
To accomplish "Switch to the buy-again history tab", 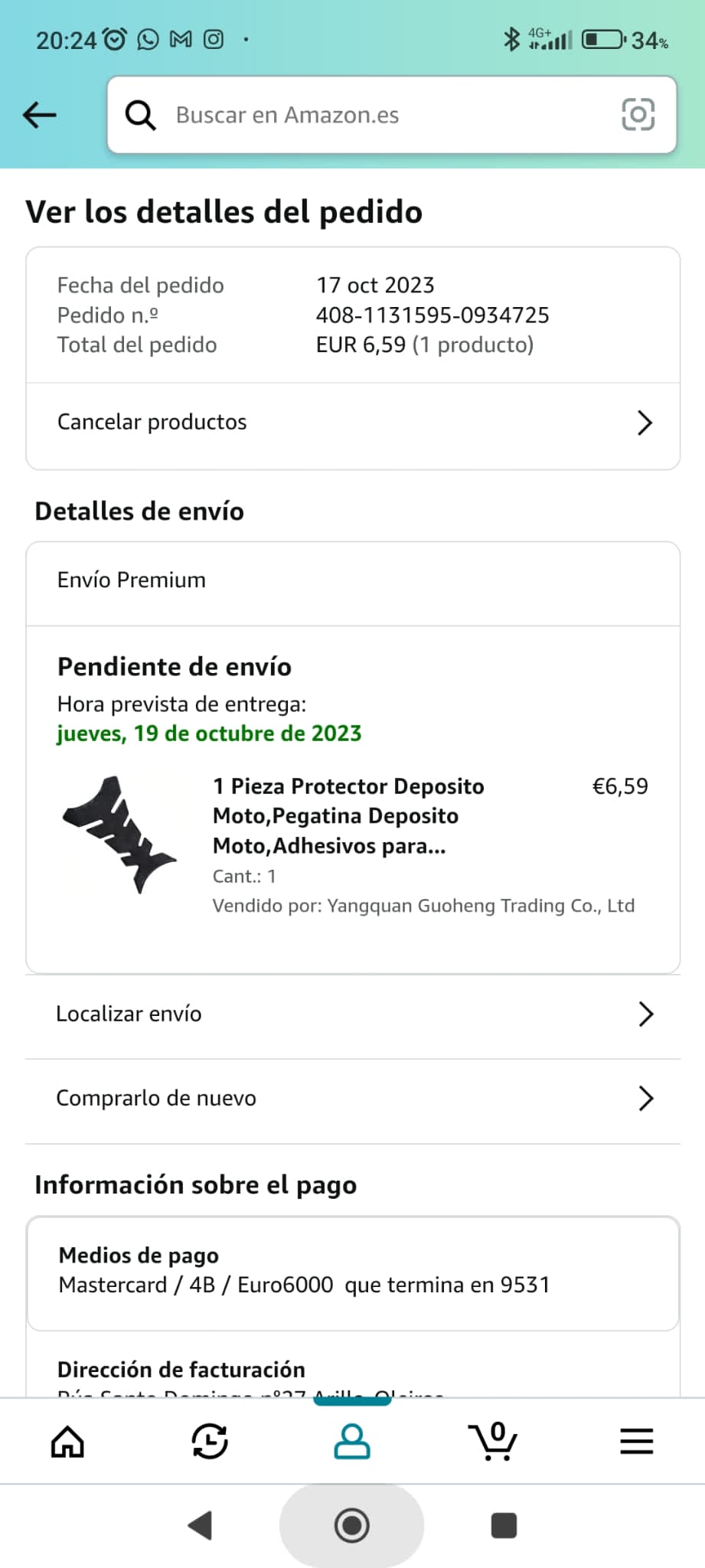I will coord(210,1442).
